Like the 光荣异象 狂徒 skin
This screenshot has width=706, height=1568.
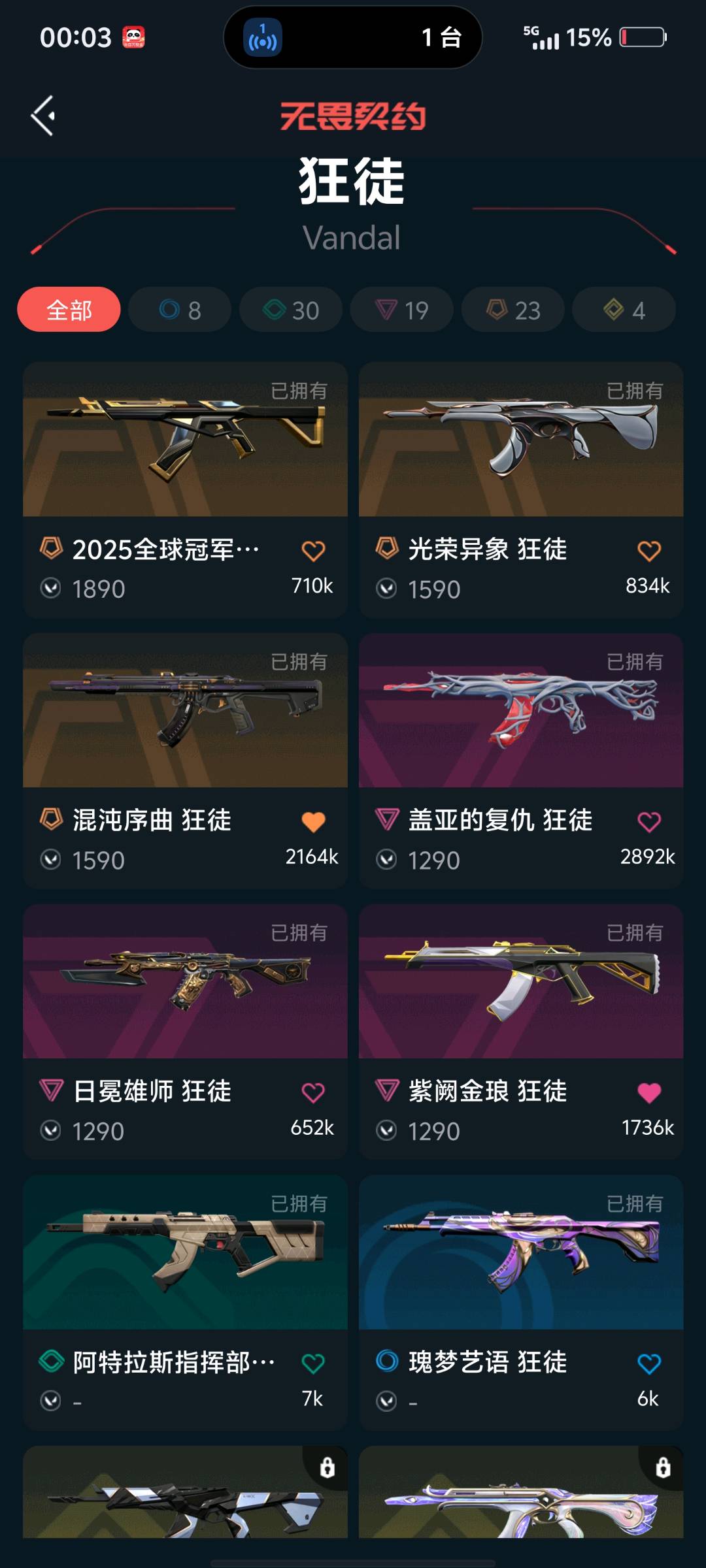[649, 551]
